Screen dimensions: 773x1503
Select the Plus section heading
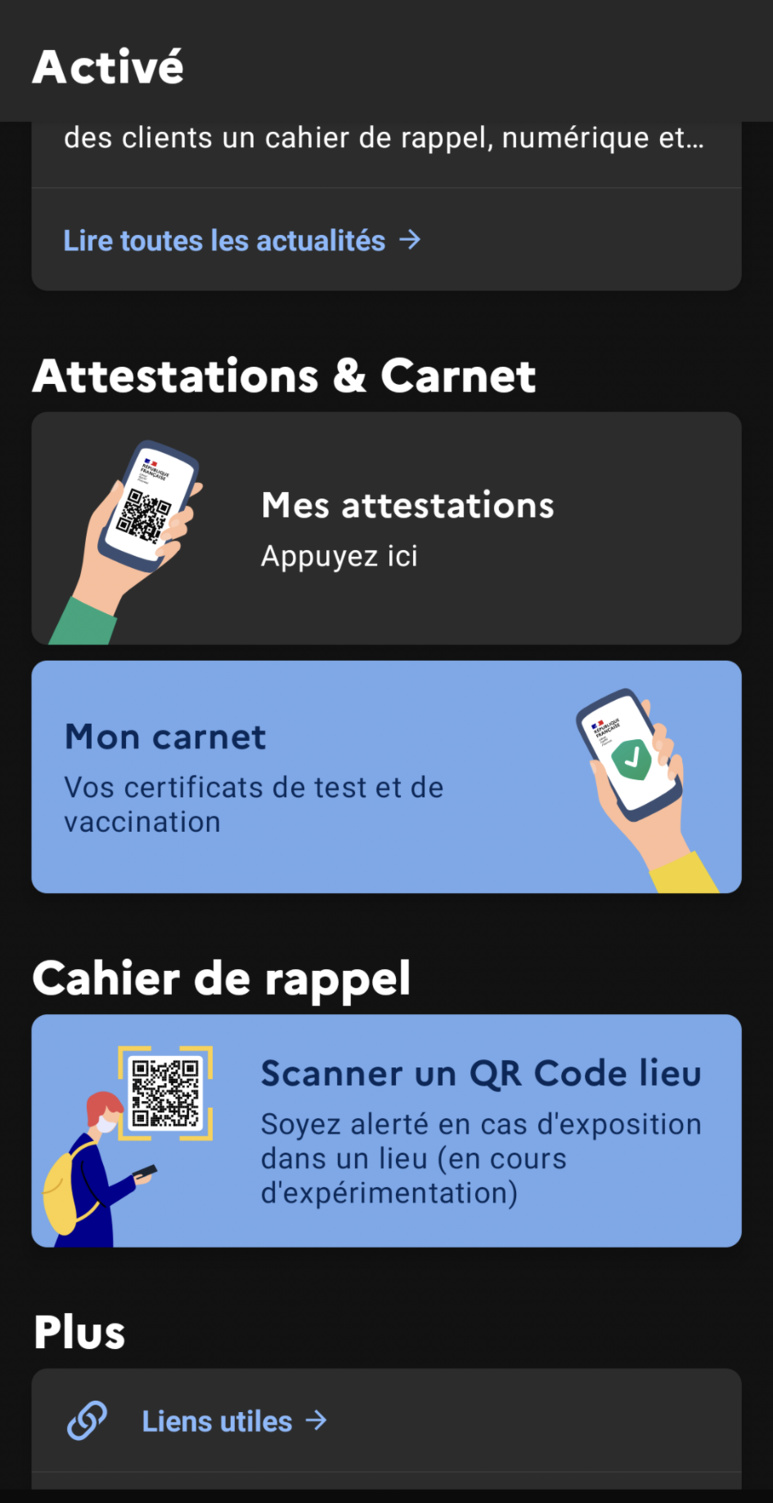[79, 1331]
